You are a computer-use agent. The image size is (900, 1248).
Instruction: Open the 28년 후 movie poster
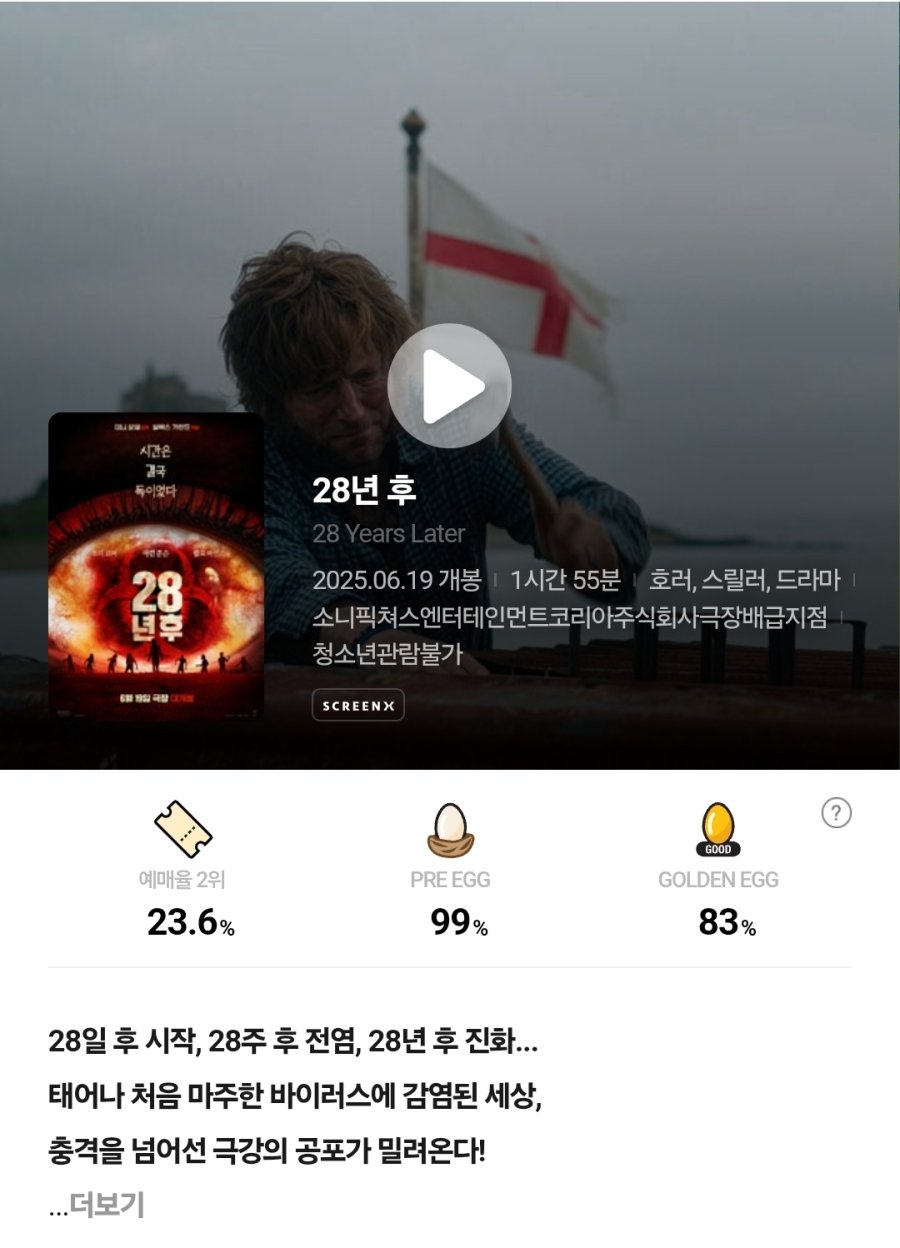[156, 567]
